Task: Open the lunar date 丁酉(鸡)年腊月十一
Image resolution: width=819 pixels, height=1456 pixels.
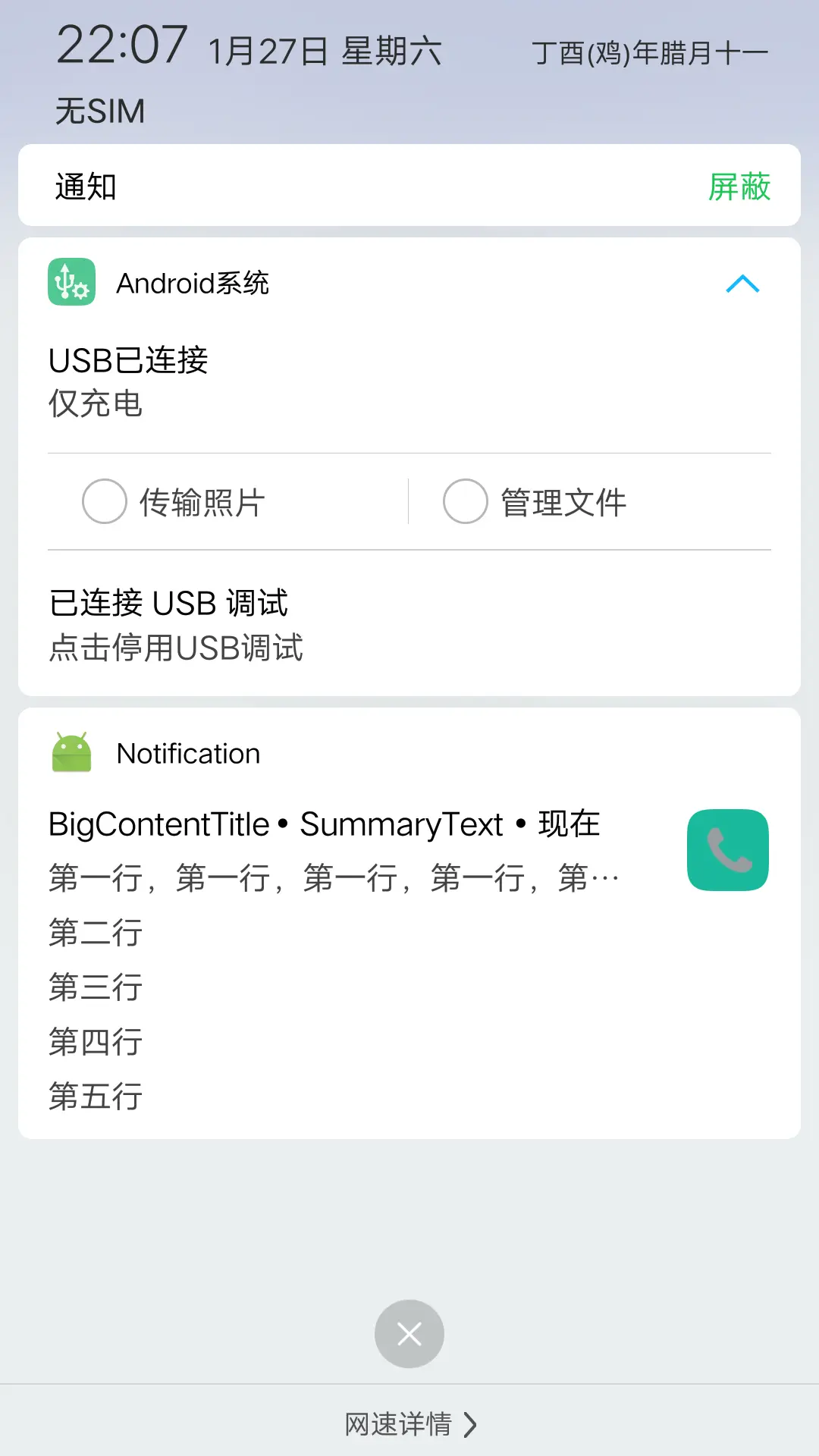Action: click(x=651, y=51)
